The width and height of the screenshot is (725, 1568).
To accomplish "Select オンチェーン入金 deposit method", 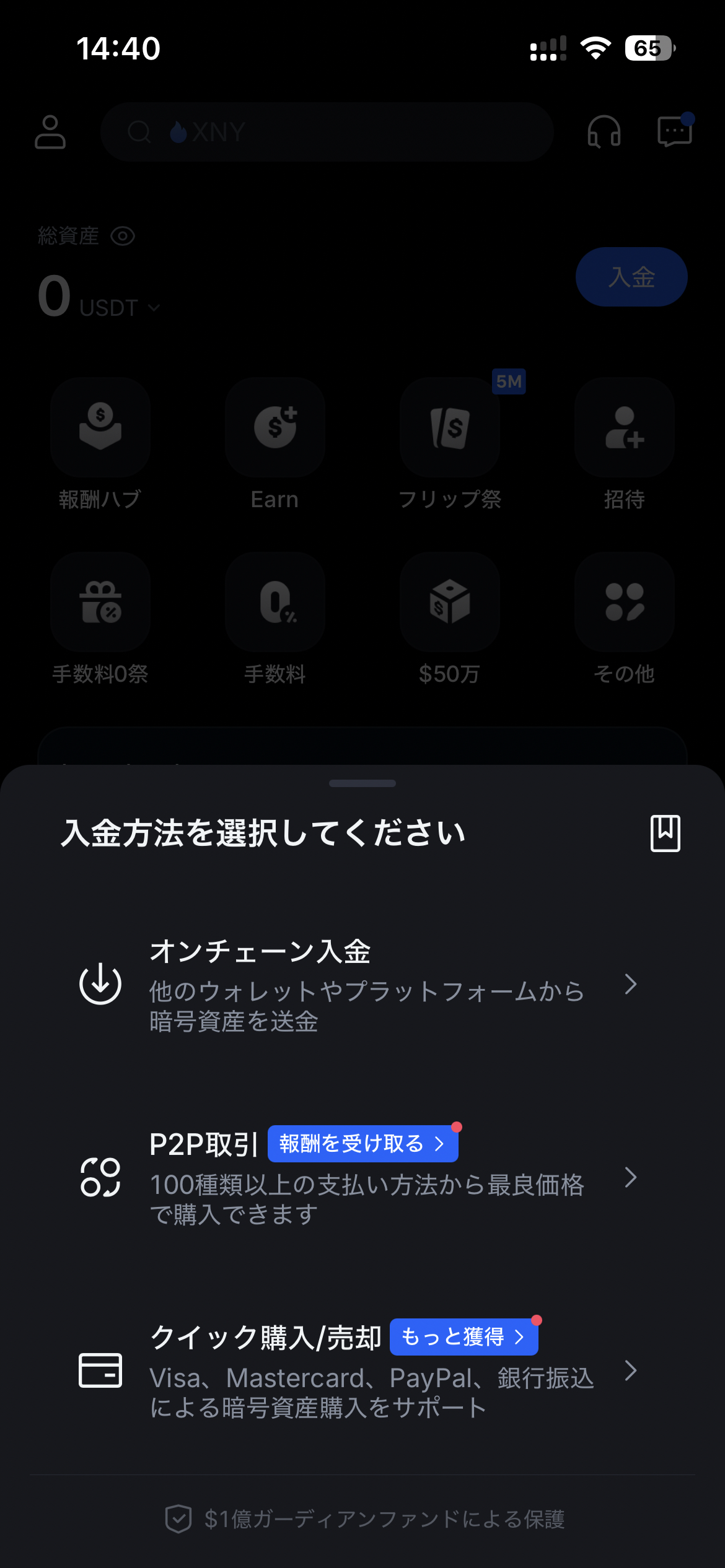I will [x=362, y=985].
